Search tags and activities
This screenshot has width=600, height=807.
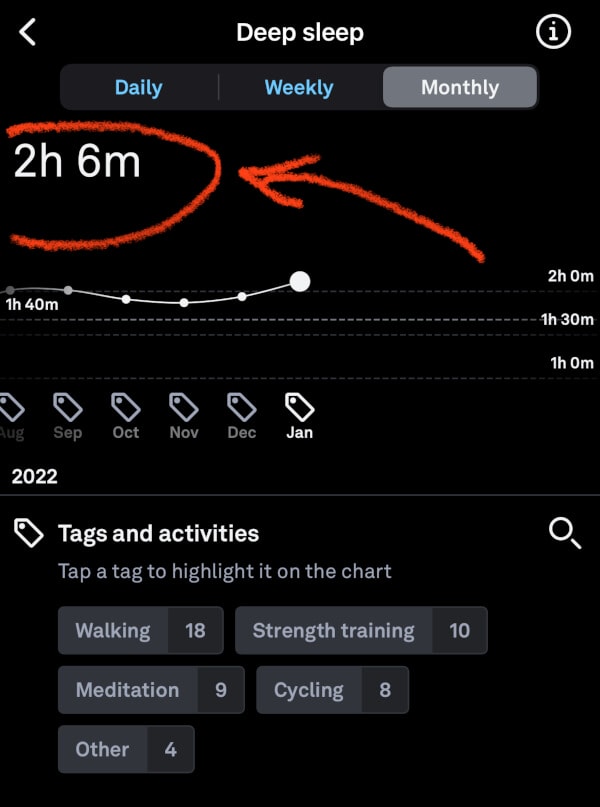pyautogui.click(x=565, y=533)
